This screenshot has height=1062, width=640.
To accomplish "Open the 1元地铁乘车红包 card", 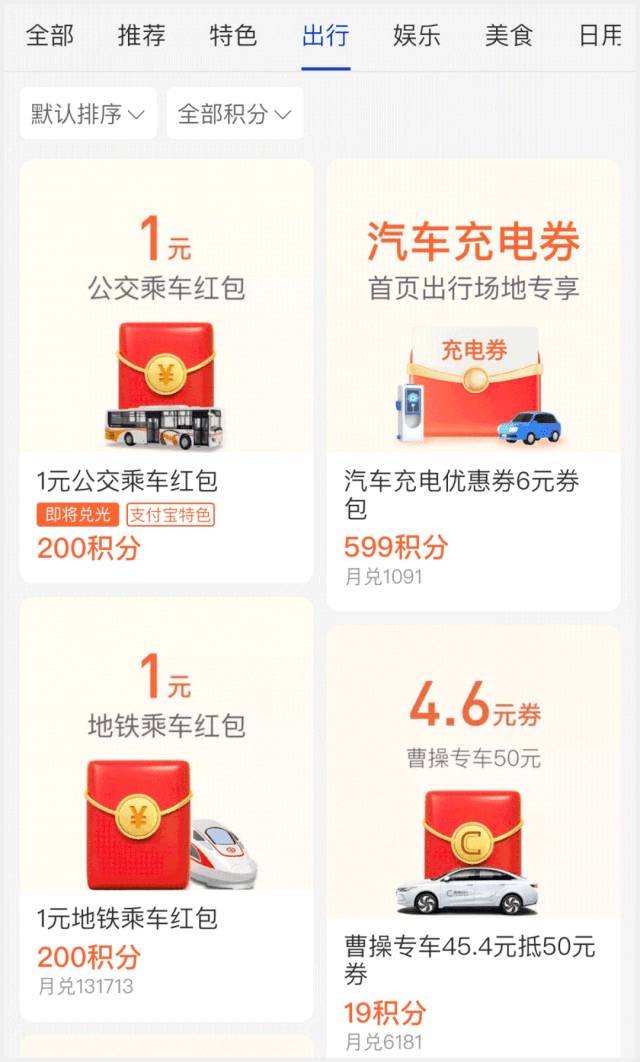I will [x=166, y=808].
